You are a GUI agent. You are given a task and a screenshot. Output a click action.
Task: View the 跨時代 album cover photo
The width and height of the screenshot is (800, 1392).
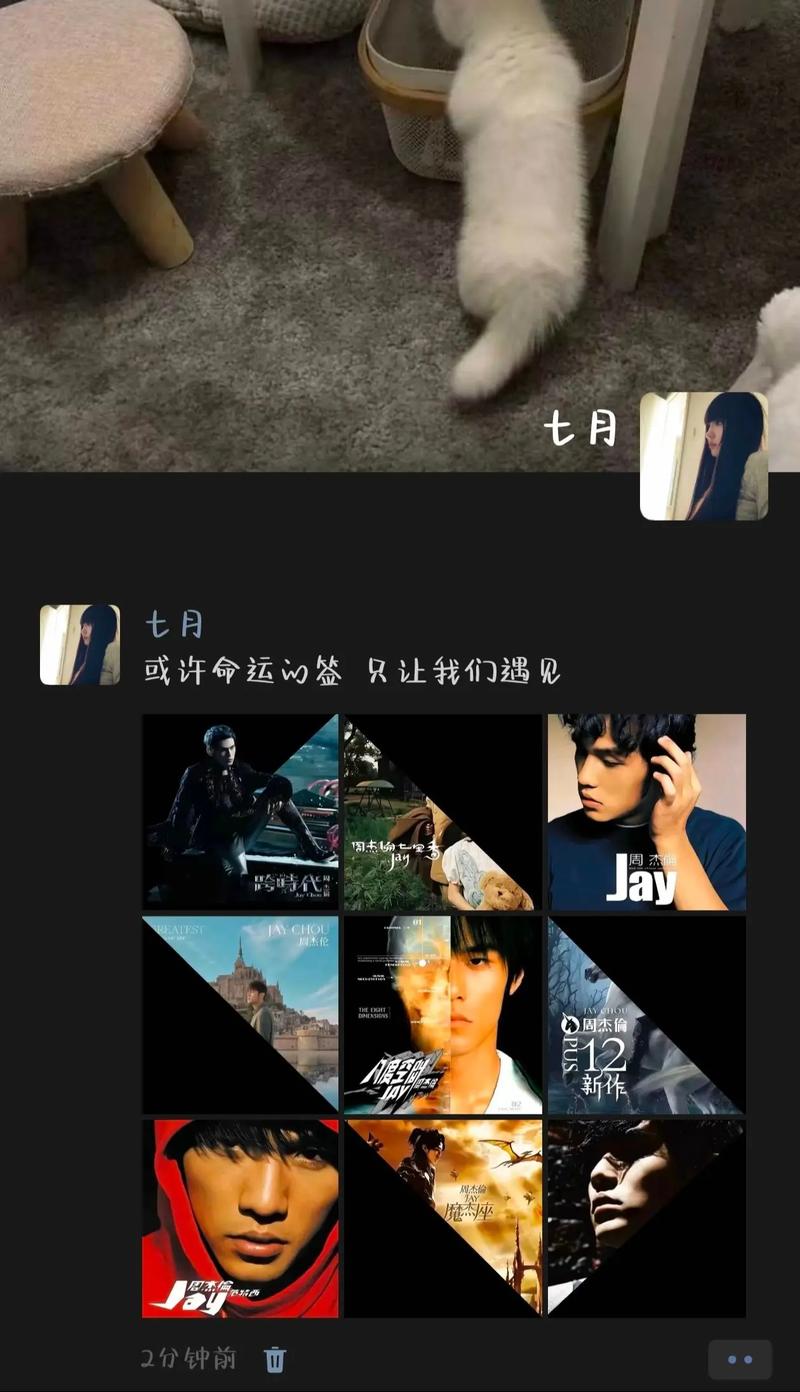[241, 811]
